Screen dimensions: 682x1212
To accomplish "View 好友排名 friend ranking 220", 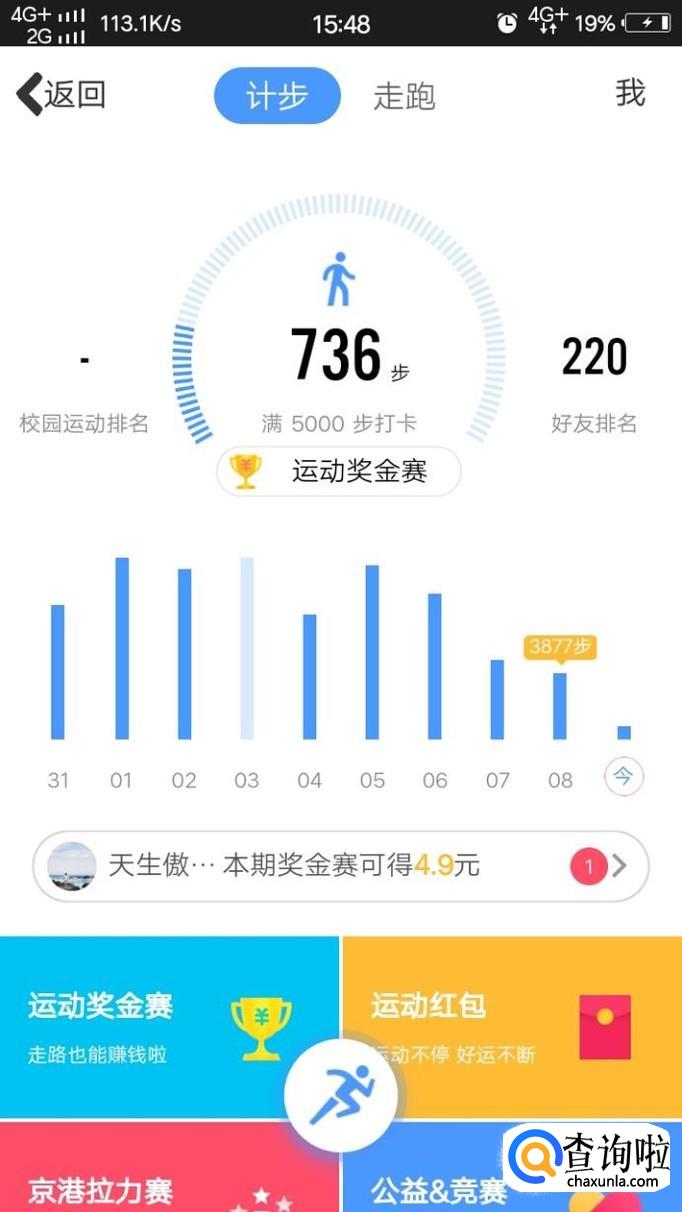I will [594, 380].
